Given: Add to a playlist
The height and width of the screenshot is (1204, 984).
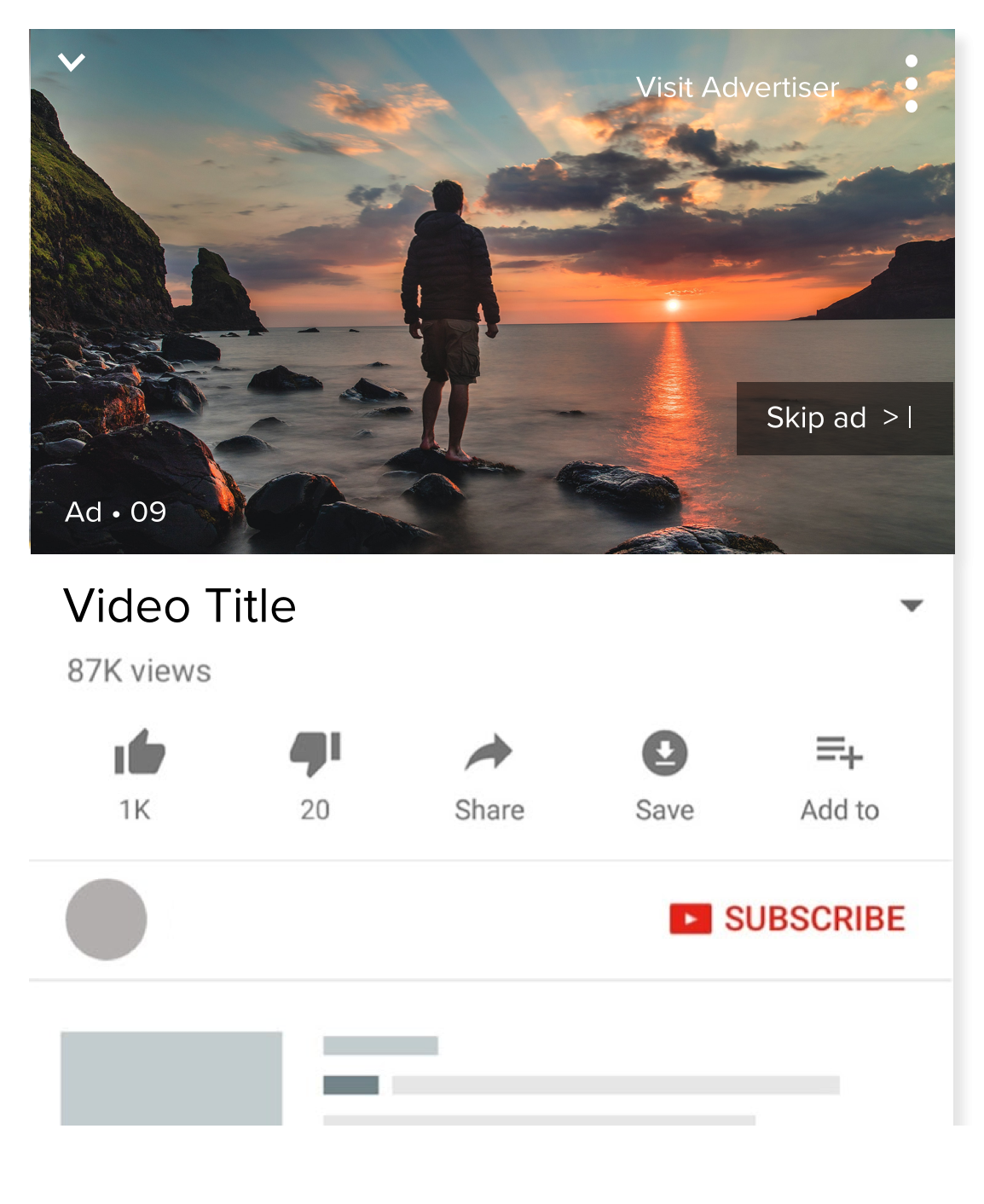Looking at the screenshot, I should click(839, 754).
